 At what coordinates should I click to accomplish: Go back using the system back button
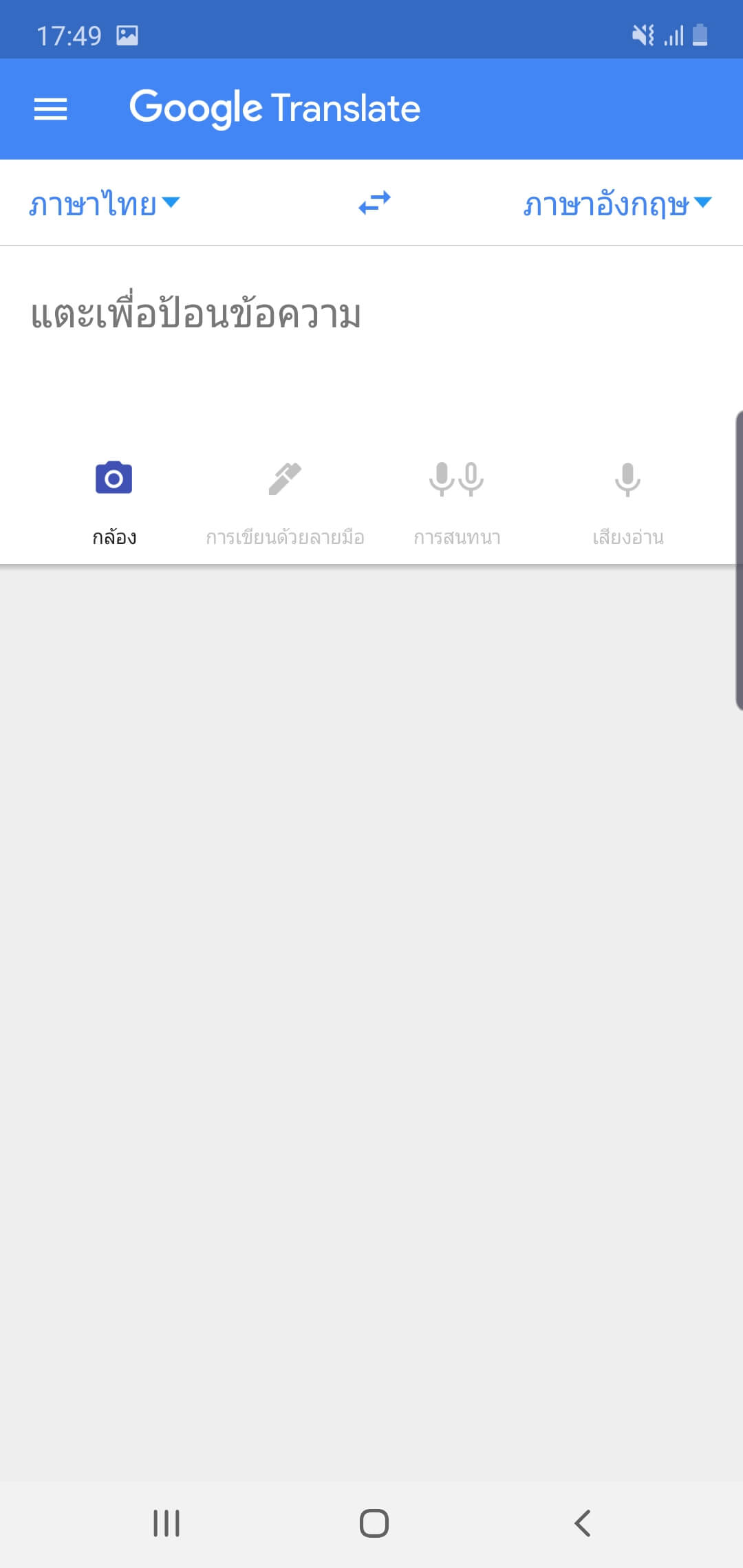(x=582, y=1523)
